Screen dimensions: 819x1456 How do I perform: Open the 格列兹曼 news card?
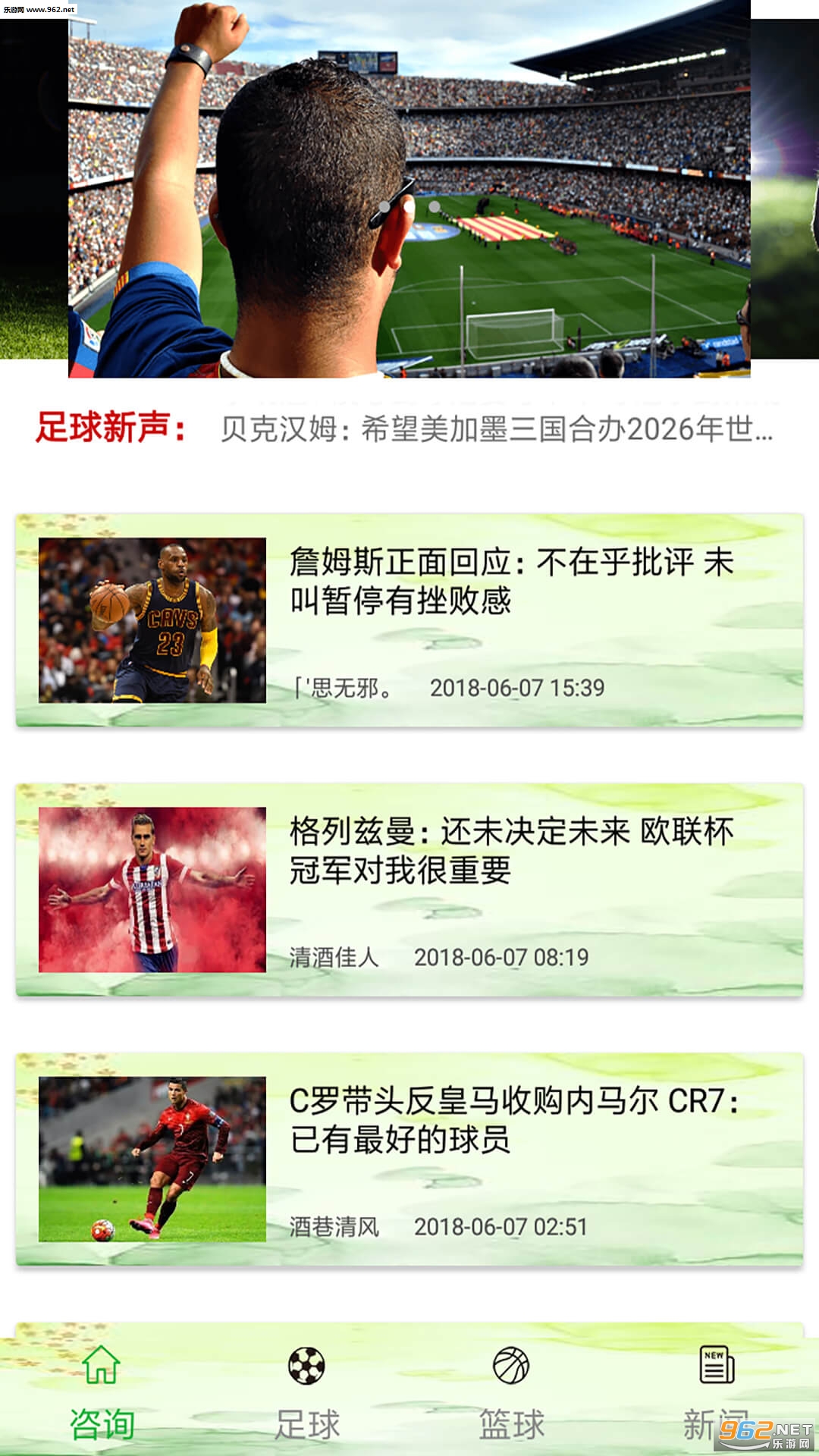click(409, 890)
